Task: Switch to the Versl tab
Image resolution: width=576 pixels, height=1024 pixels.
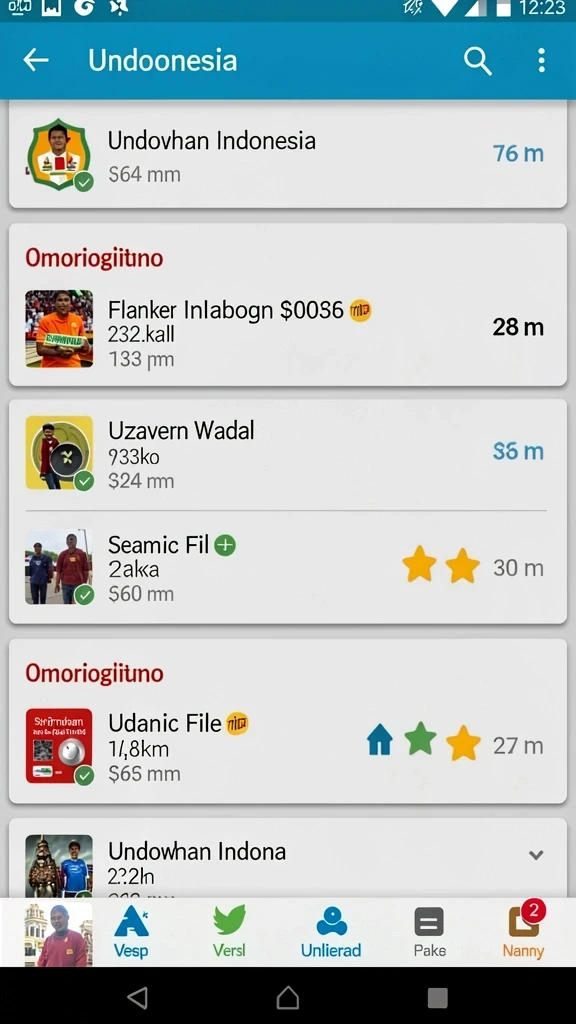Action: click(229, 931)
